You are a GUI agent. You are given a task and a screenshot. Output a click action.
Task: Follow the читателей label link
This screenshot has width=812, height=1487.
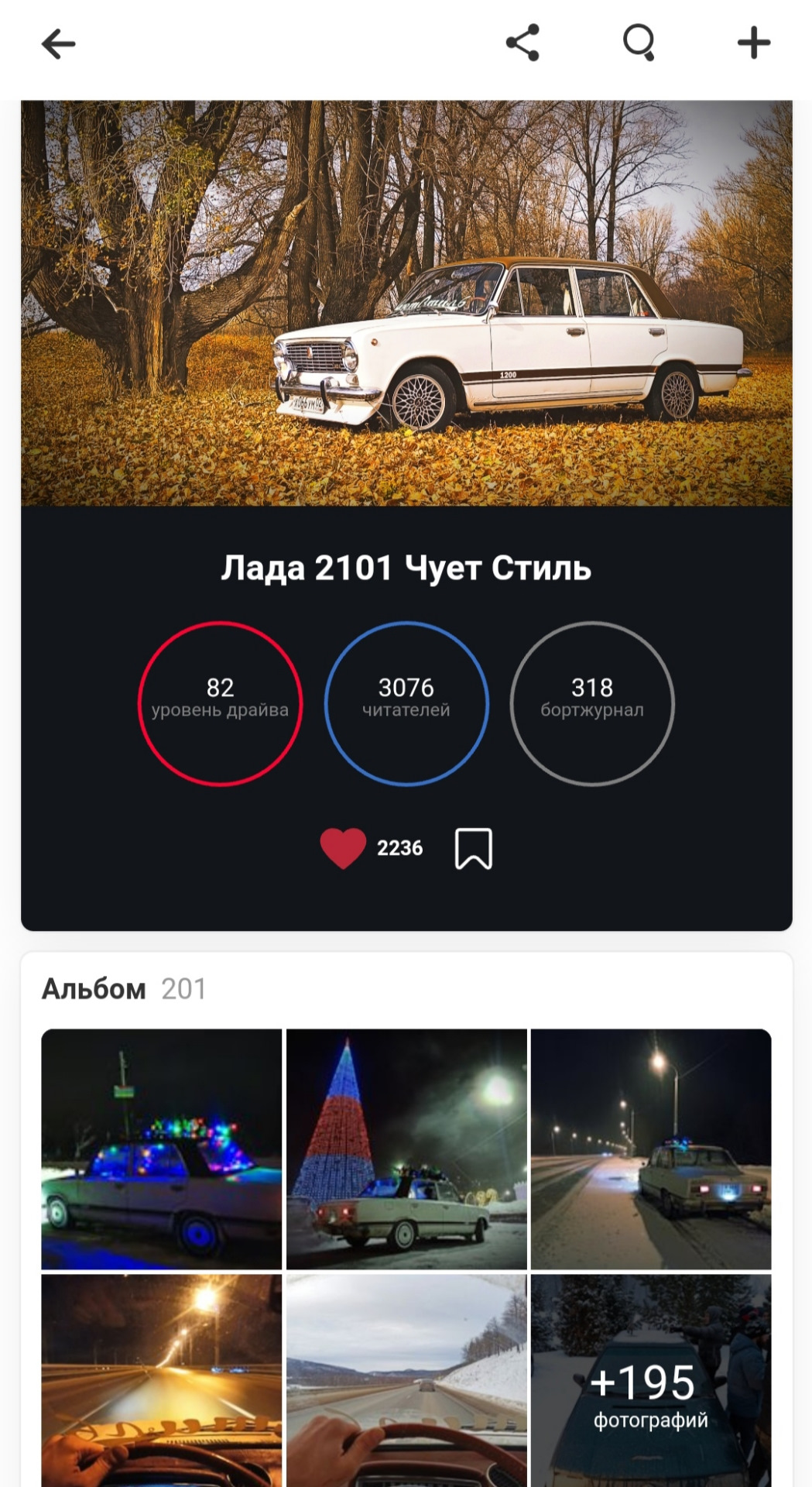405,707
